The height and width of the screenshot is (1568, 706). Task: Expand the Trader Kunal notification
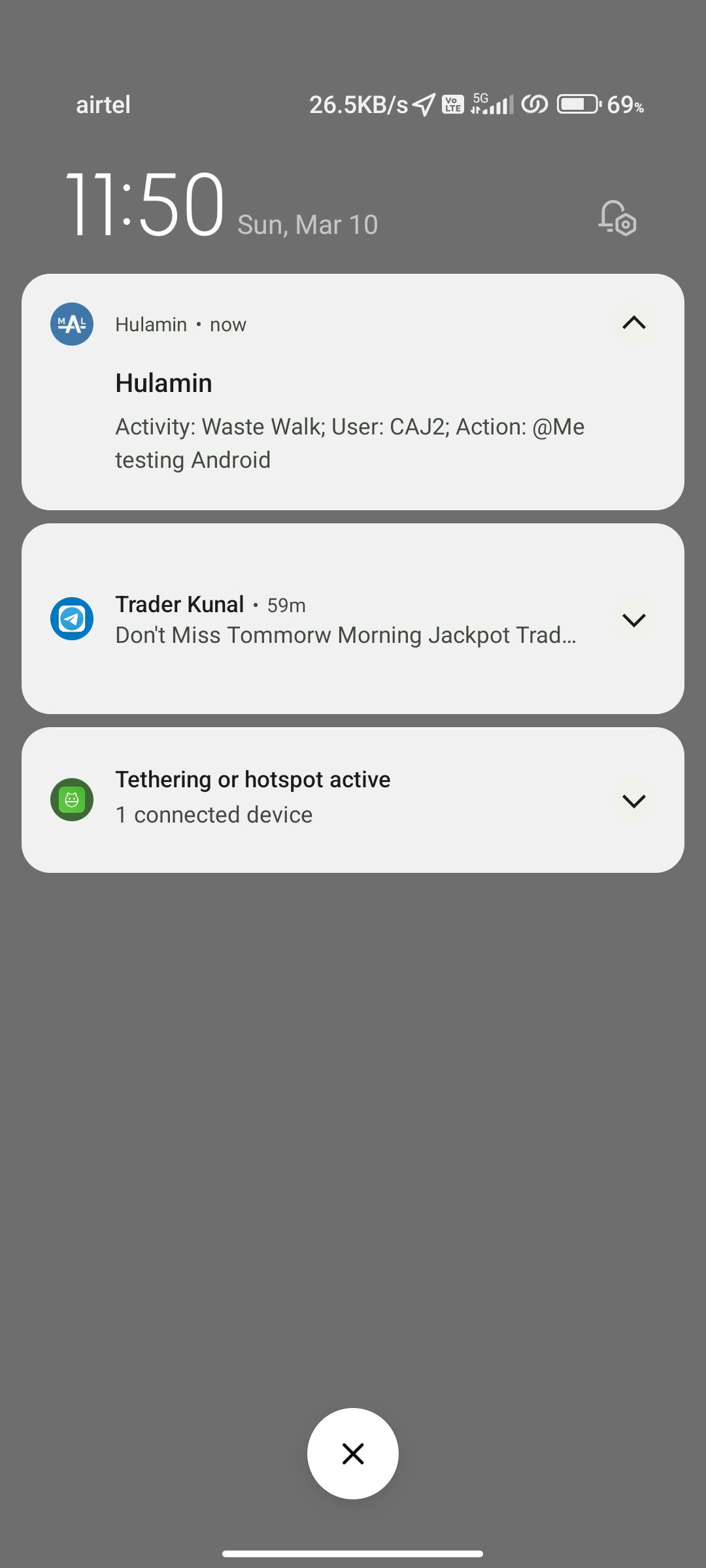pyautogui.click(x=633, y=619)
